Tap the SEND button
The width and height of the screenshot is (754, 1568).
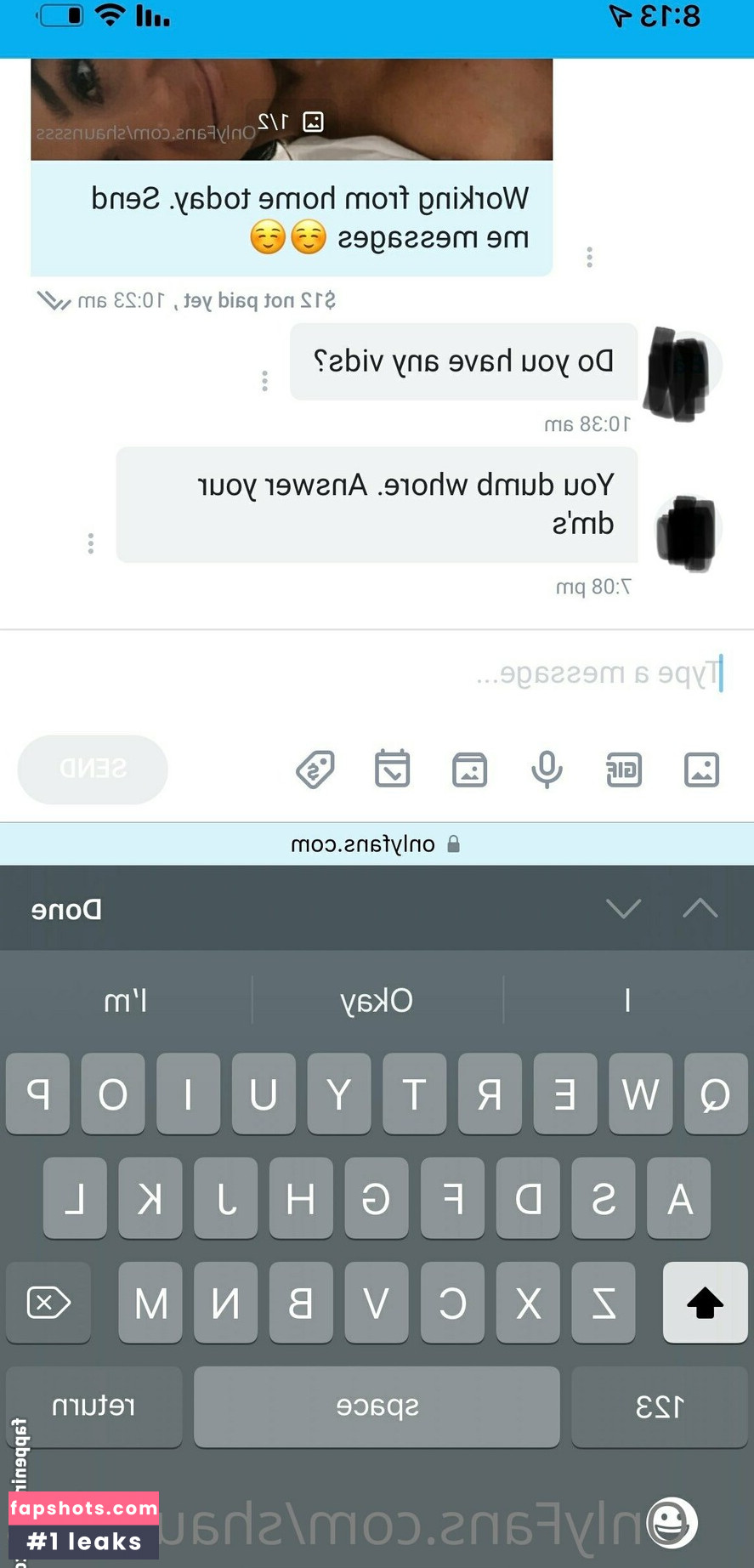93,769
